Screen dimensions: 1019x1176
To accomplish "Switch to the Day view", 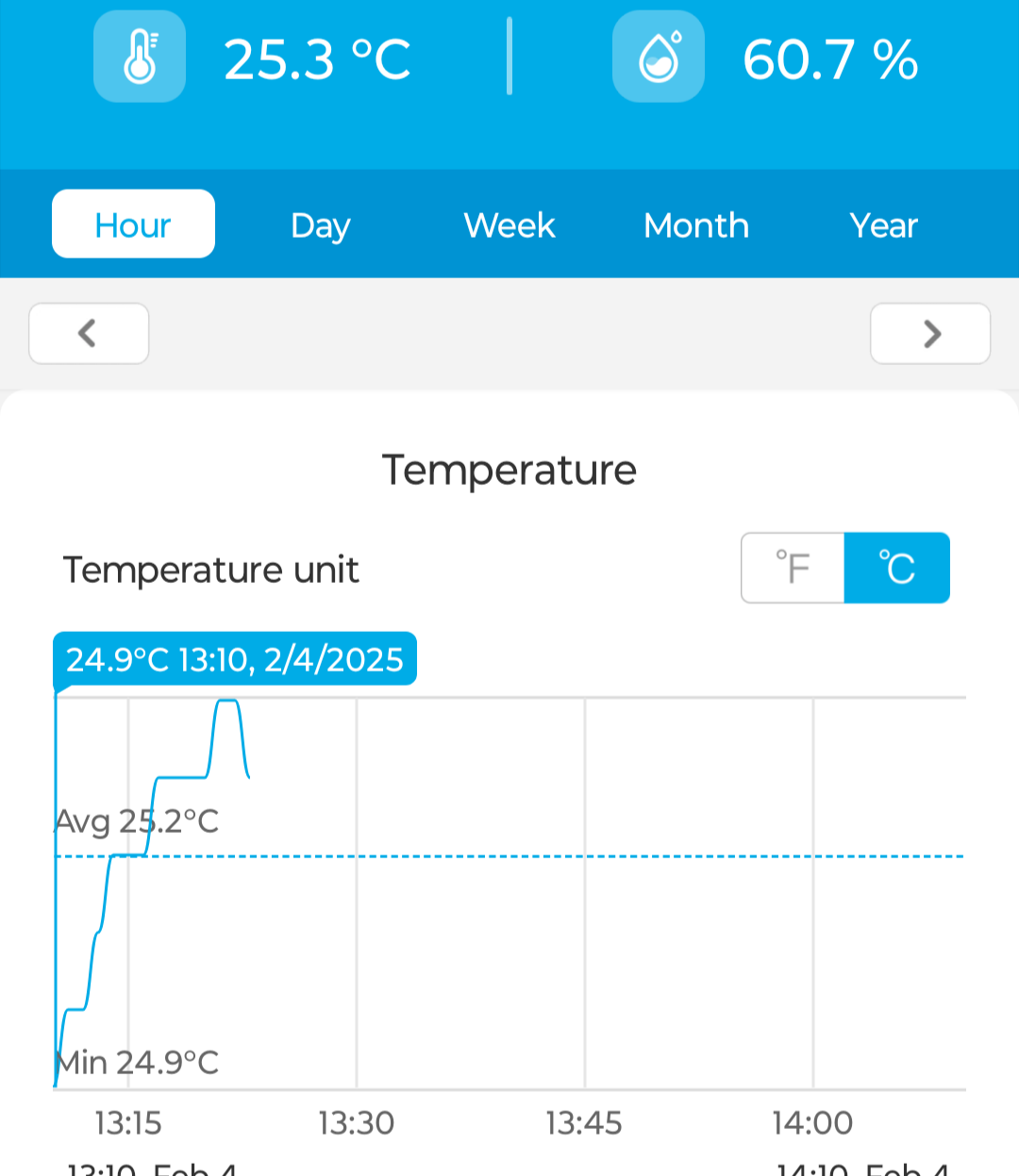I will coord(320,225).
